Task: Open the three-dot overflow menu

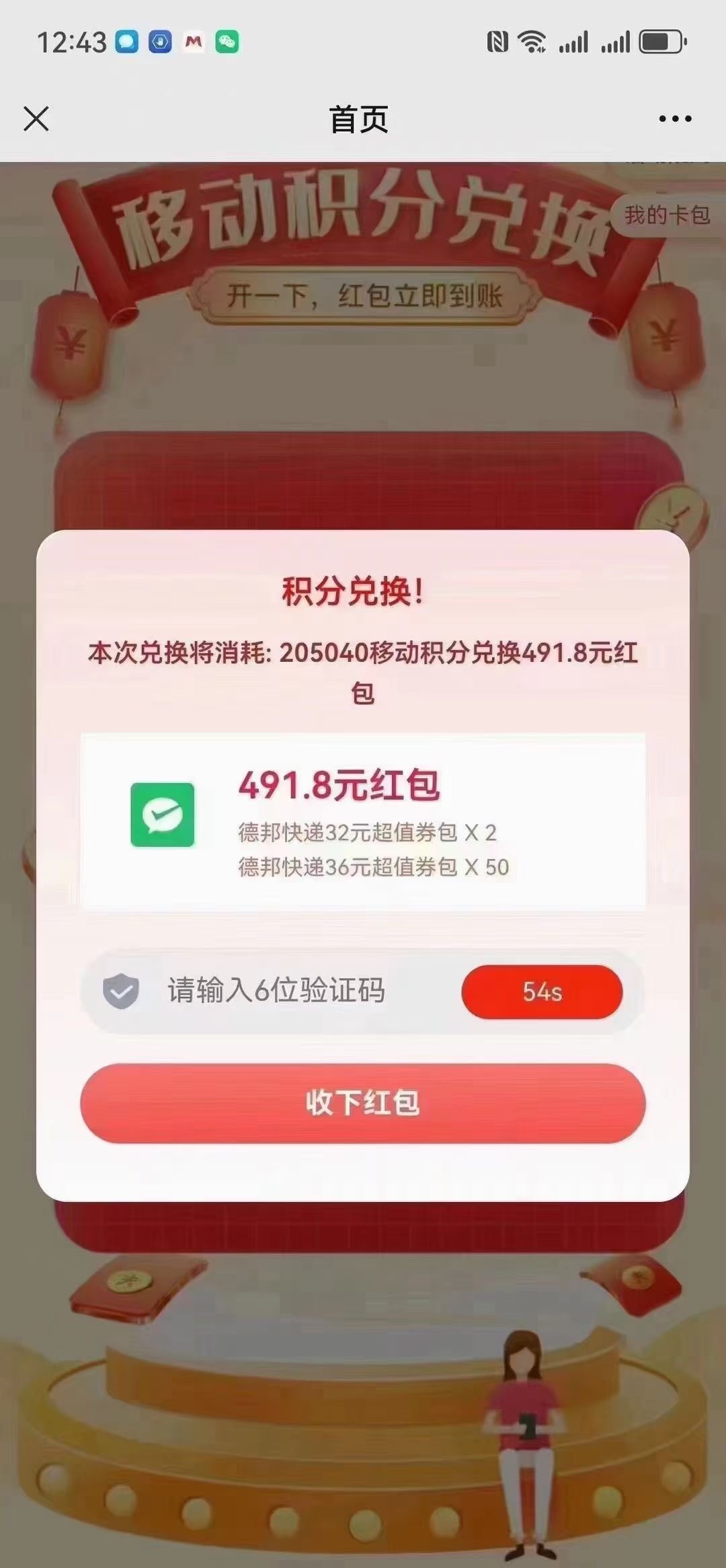Action: coord(675,119)
